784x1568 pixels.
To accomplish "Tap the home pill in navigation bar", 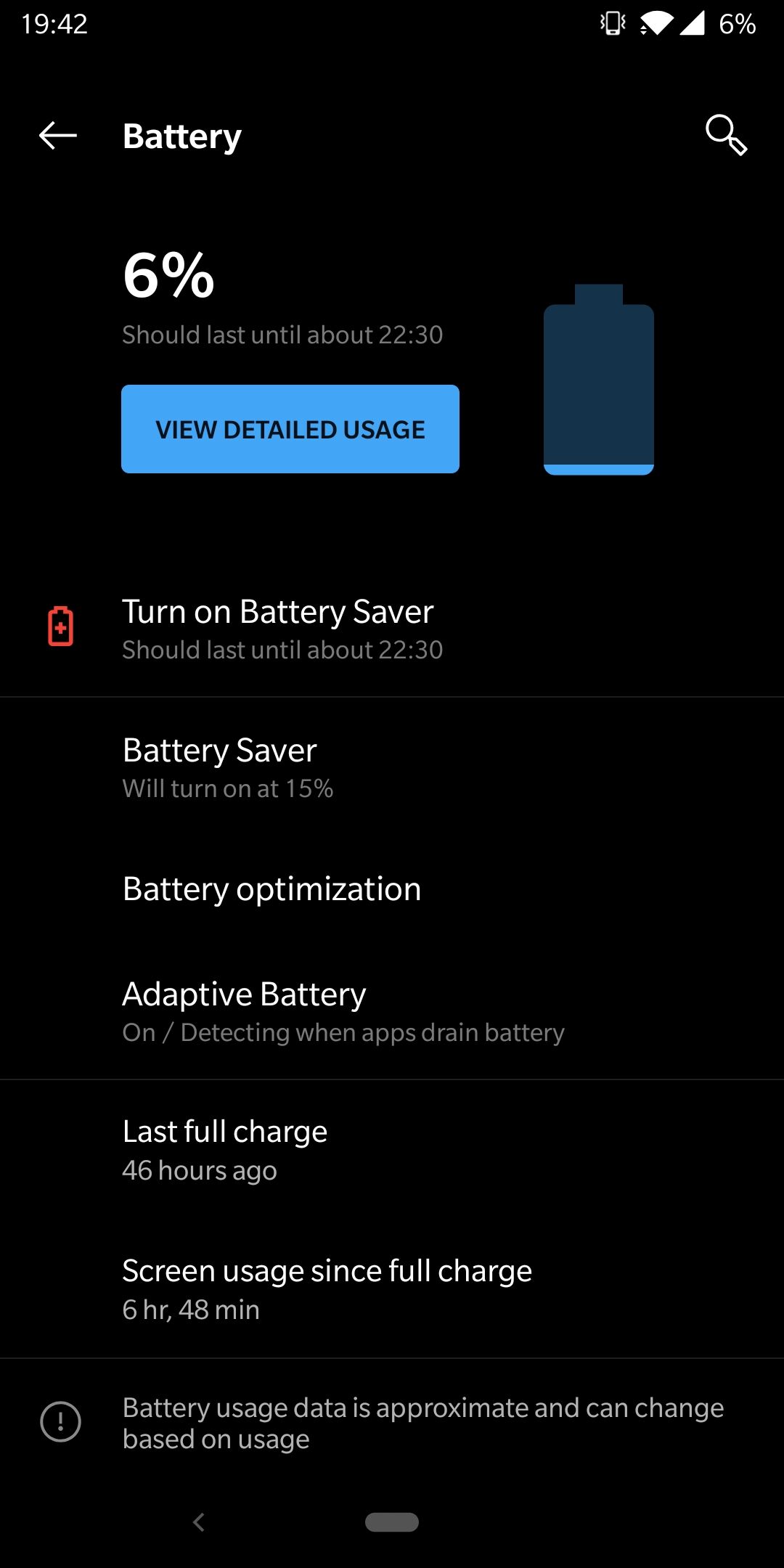I will tap(392, 1522).
